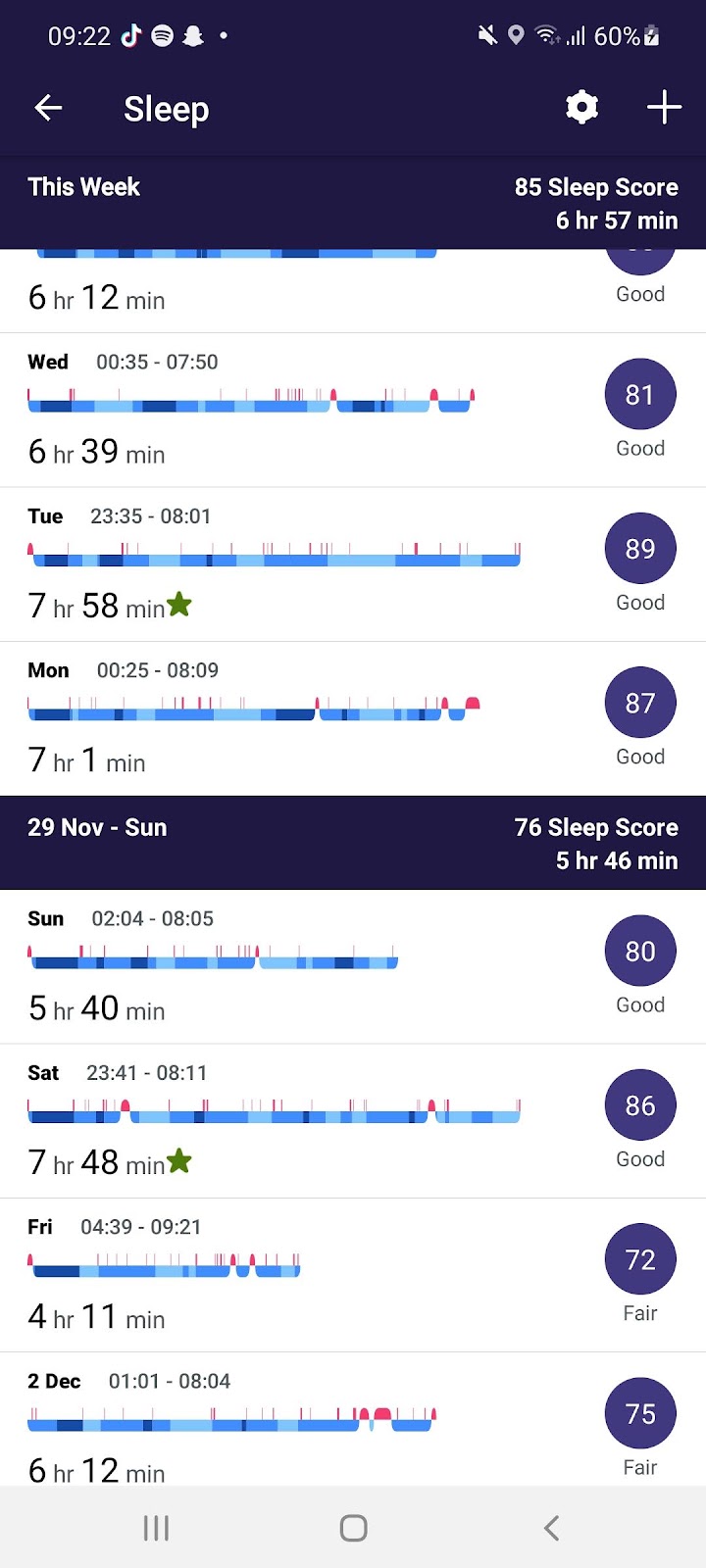Go back using the app bar arrow
This screenshot has width=706, height=1568.
point(48,108)
